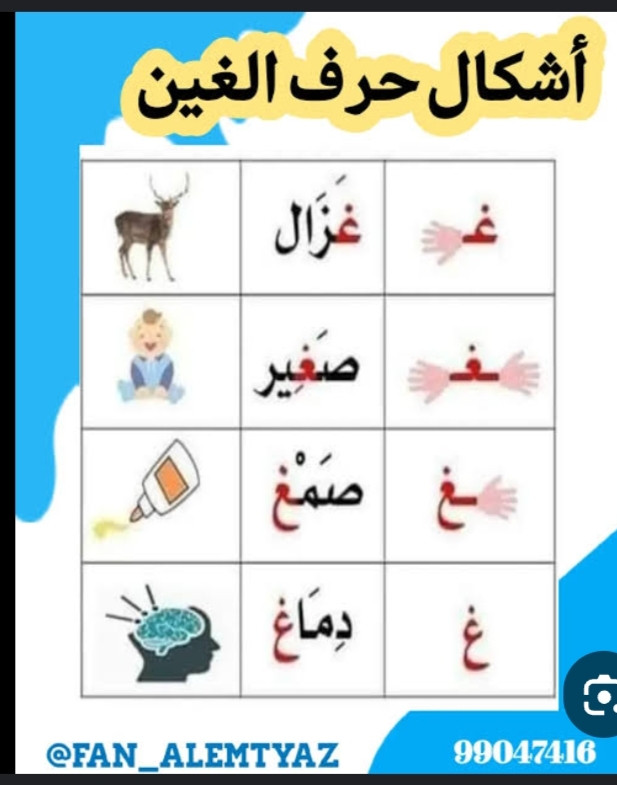The width and height of the screenshot is (617, 785).
Task: Open the visual search lens icon
Action: [596, 697]
